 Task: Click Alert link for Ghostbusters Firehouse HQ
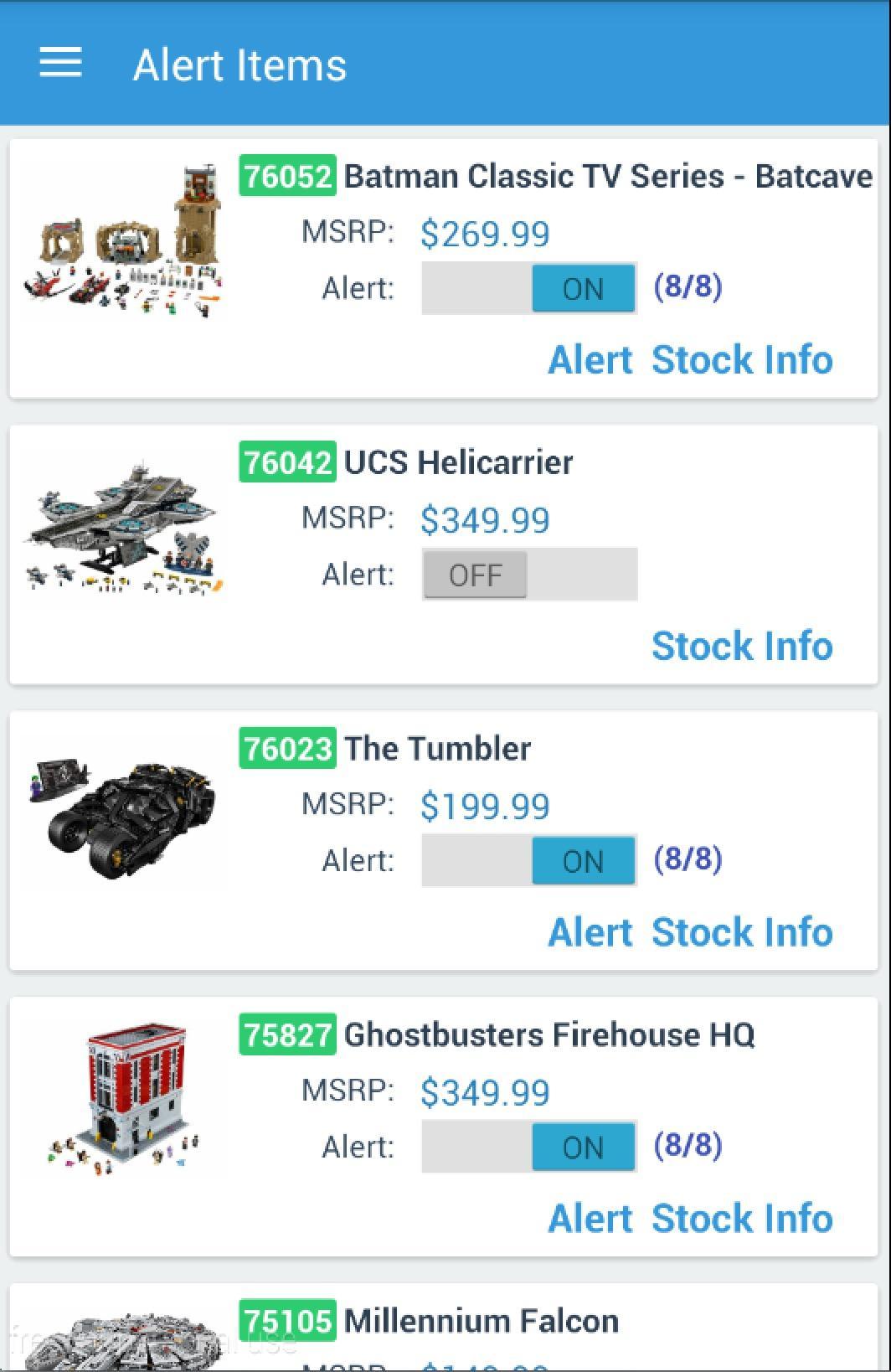pos(590,1219)
